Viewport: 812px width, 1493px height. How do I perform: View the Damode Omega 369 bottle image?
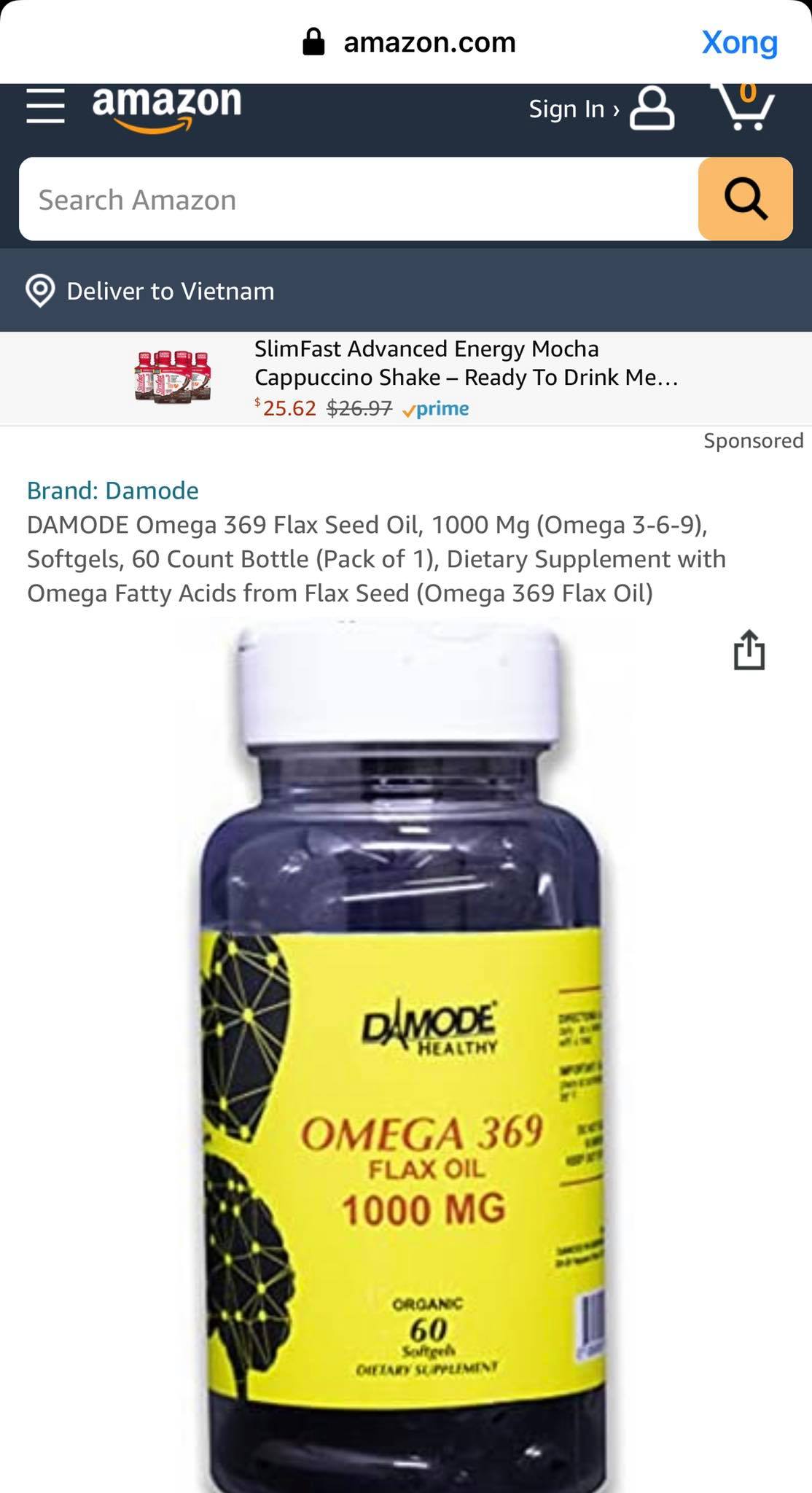point(402,1057)
